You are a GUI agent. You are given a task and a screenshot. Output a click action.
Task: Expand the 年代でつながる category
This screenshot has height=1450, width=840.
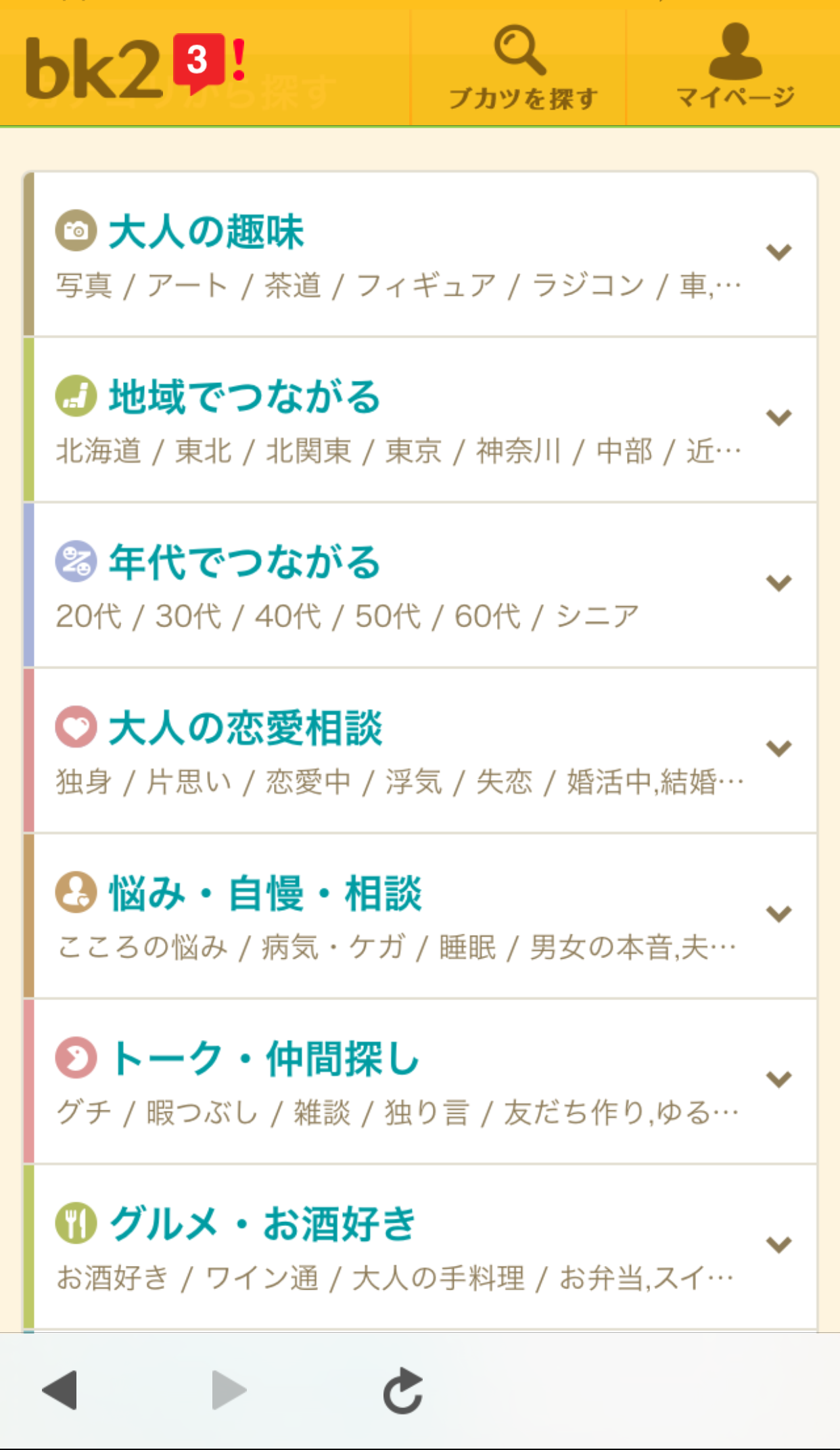coord(778,583)
